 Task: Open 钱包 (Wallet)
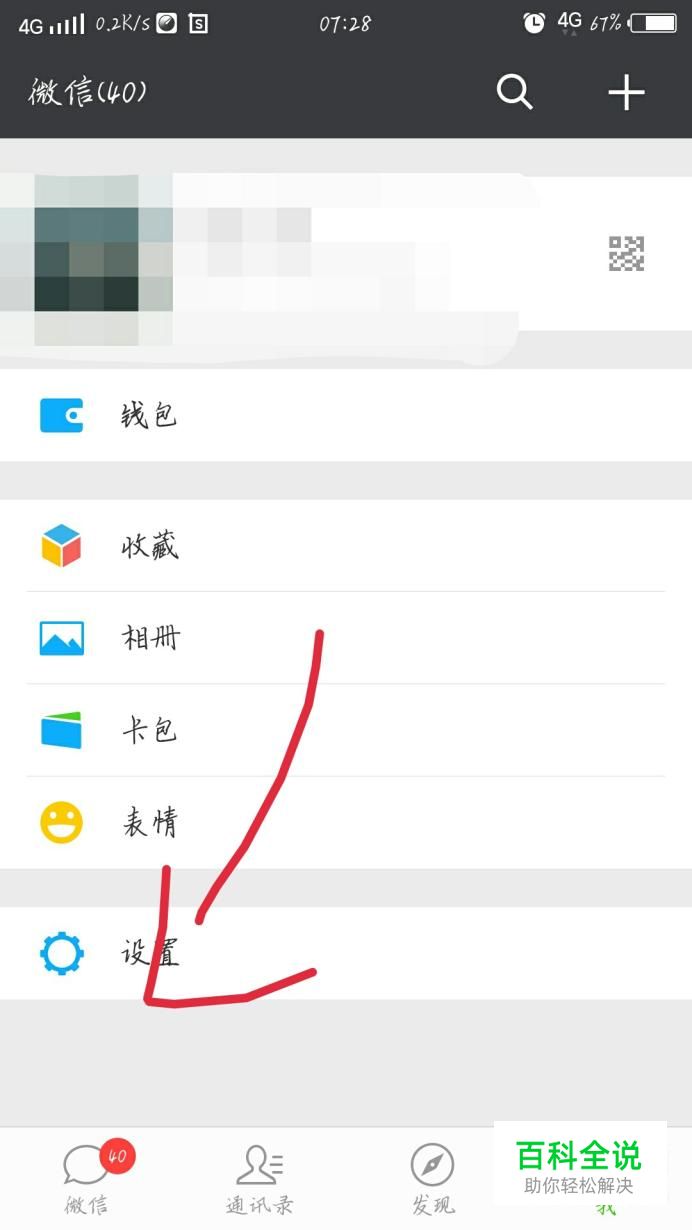click(x=345, y=415)
